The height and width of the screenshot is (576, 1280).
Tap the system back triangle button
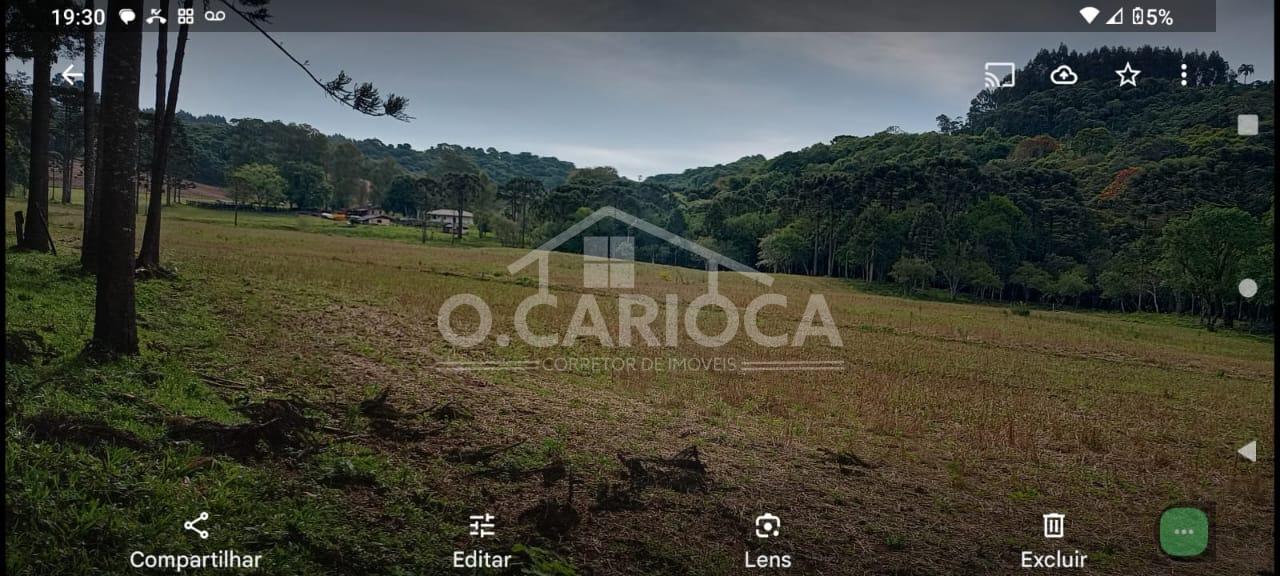(1246, 451)
